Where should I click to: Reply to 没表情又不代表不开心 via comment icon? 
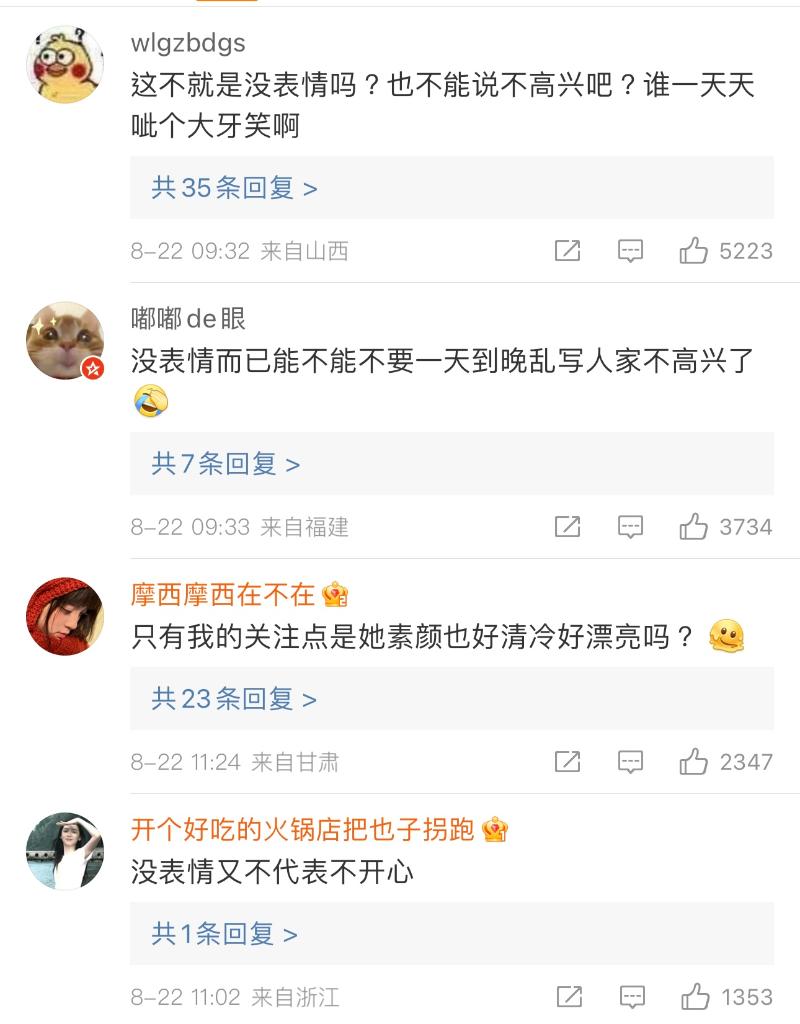pos(632,997)
